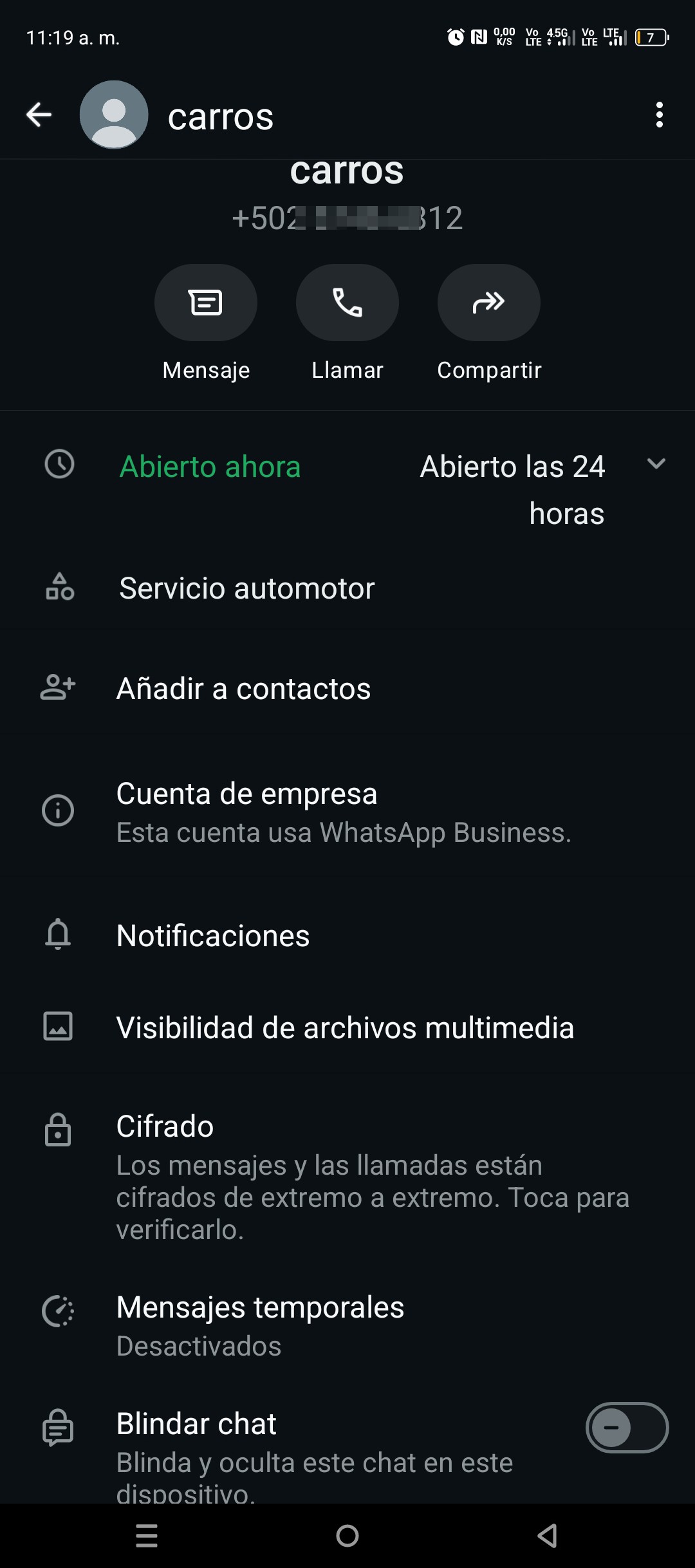The width and height of the screenshot is (695, 1568).
Task: Open Visibilidad de archivos multimedia
Action: 347,1027
